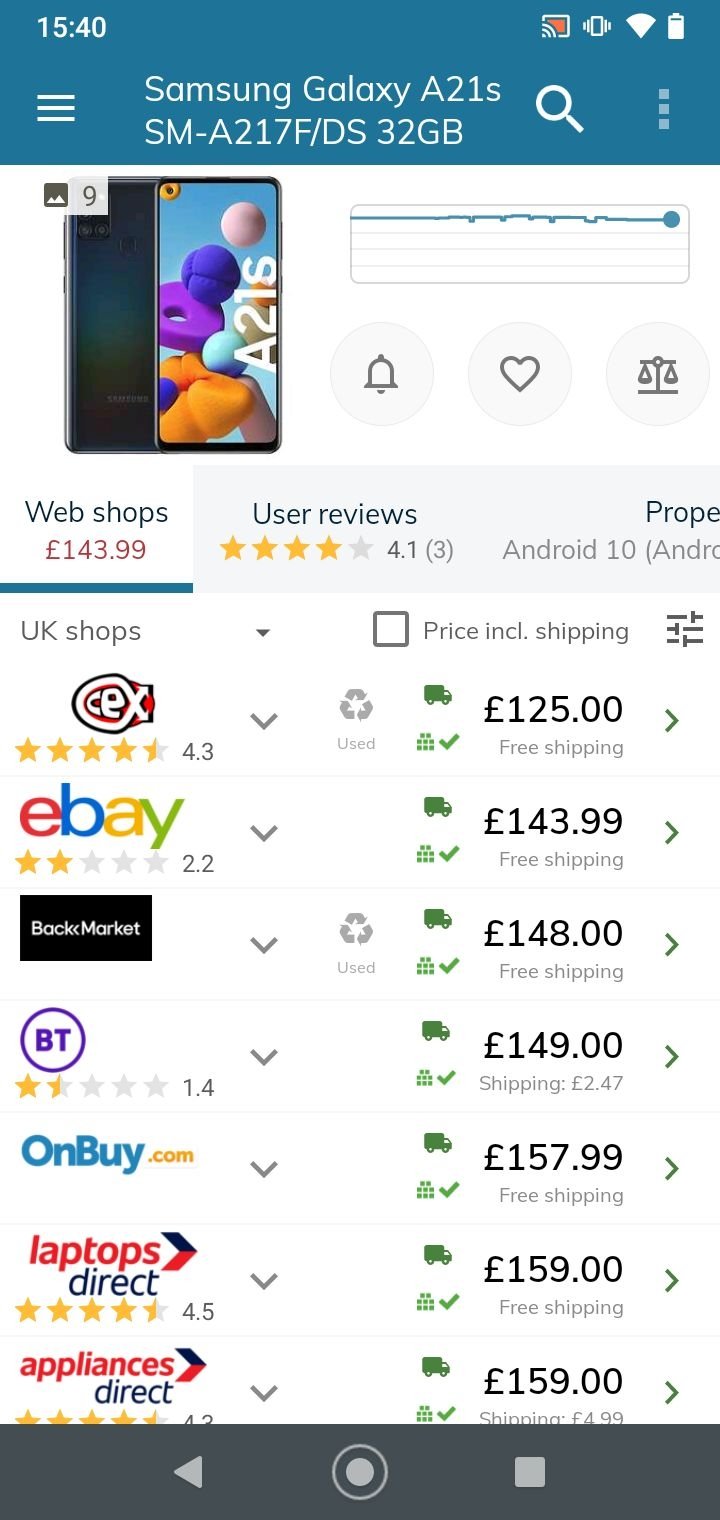Open the hamburger drawer menu
The height and width of the screenshot is (1520, 720).
(x=56, y=108)
